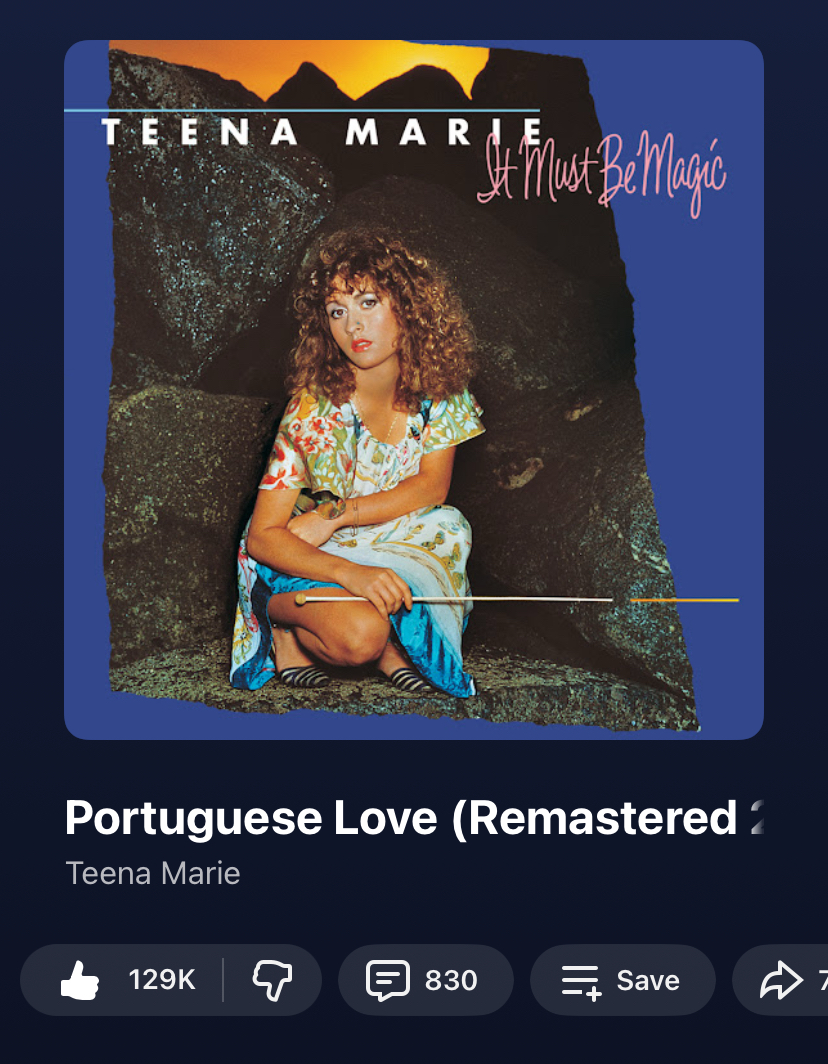Open the 830 comments
The image size is (828, 1064).
[424, 980]
